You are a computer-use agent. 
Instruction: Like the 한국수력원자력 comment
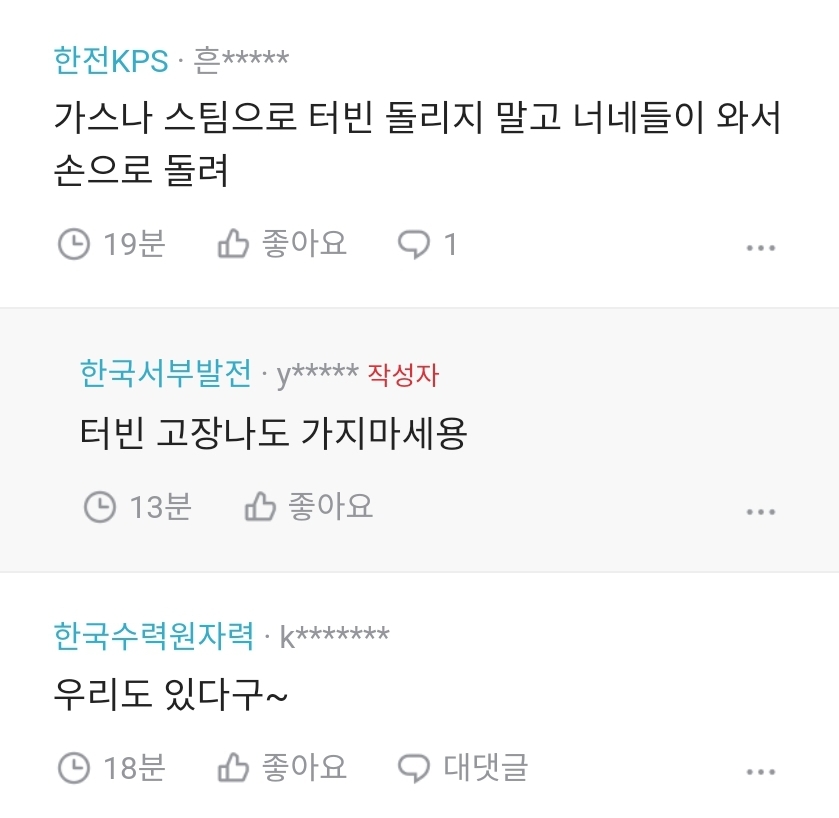[282, 768]
